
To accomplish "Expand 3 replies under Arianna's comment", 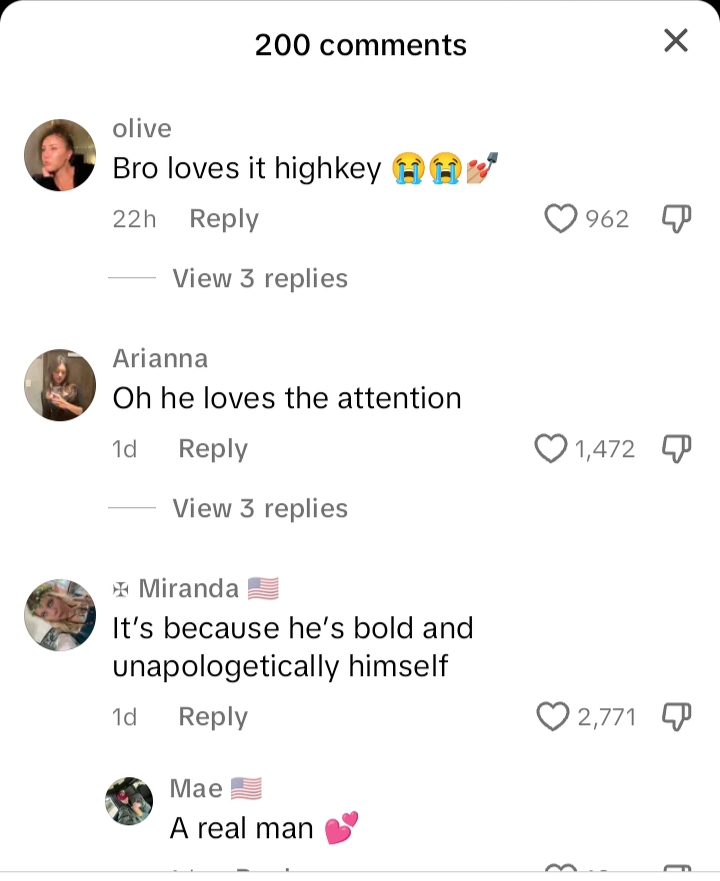I will coord(259,508).
